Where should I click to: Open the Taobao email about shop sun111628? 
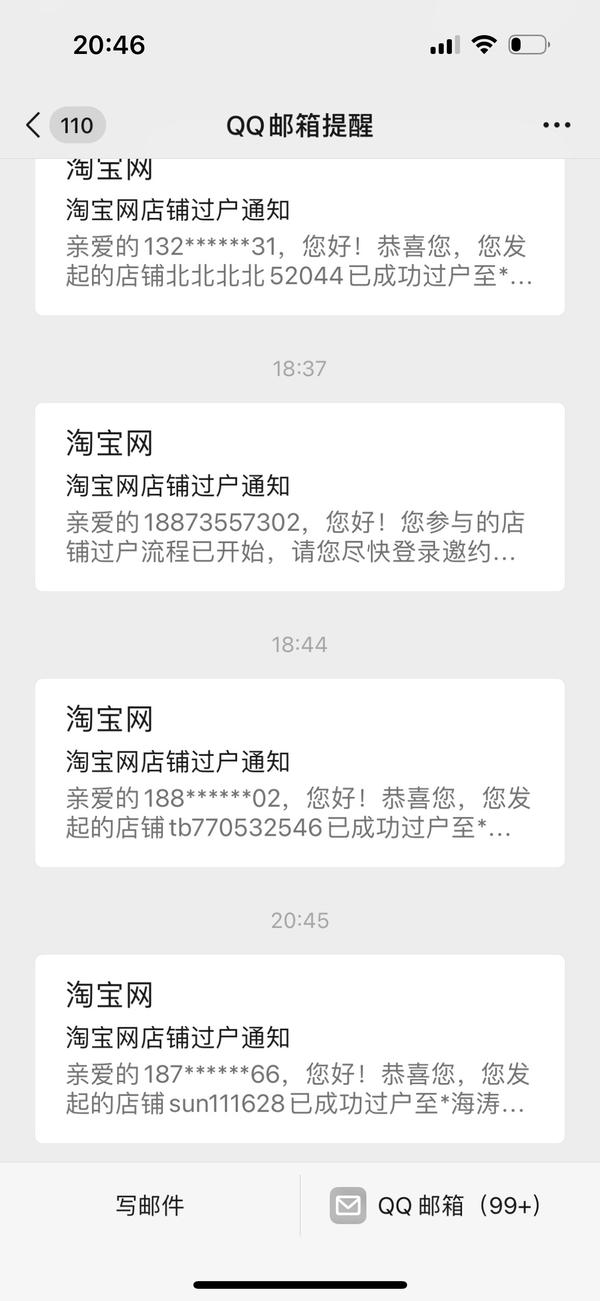tap(300, 1049)
